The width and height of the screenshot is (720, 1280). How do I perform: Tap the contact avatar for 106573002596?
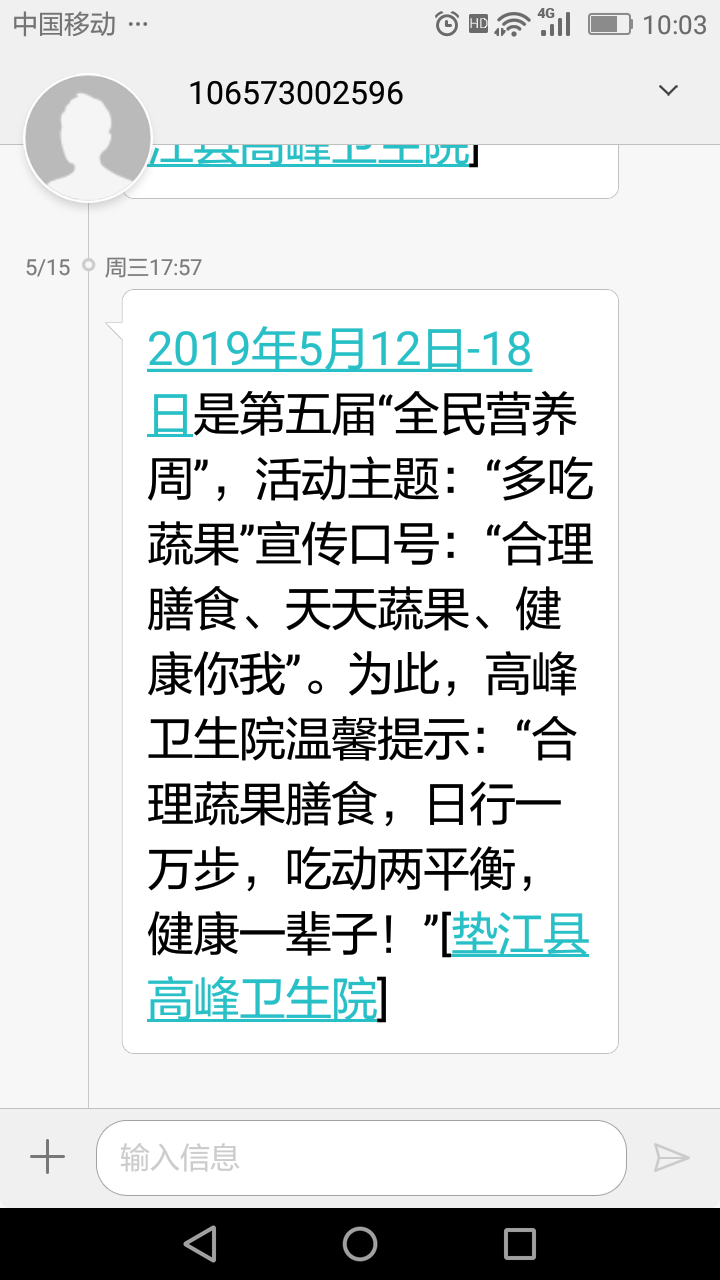88,138
